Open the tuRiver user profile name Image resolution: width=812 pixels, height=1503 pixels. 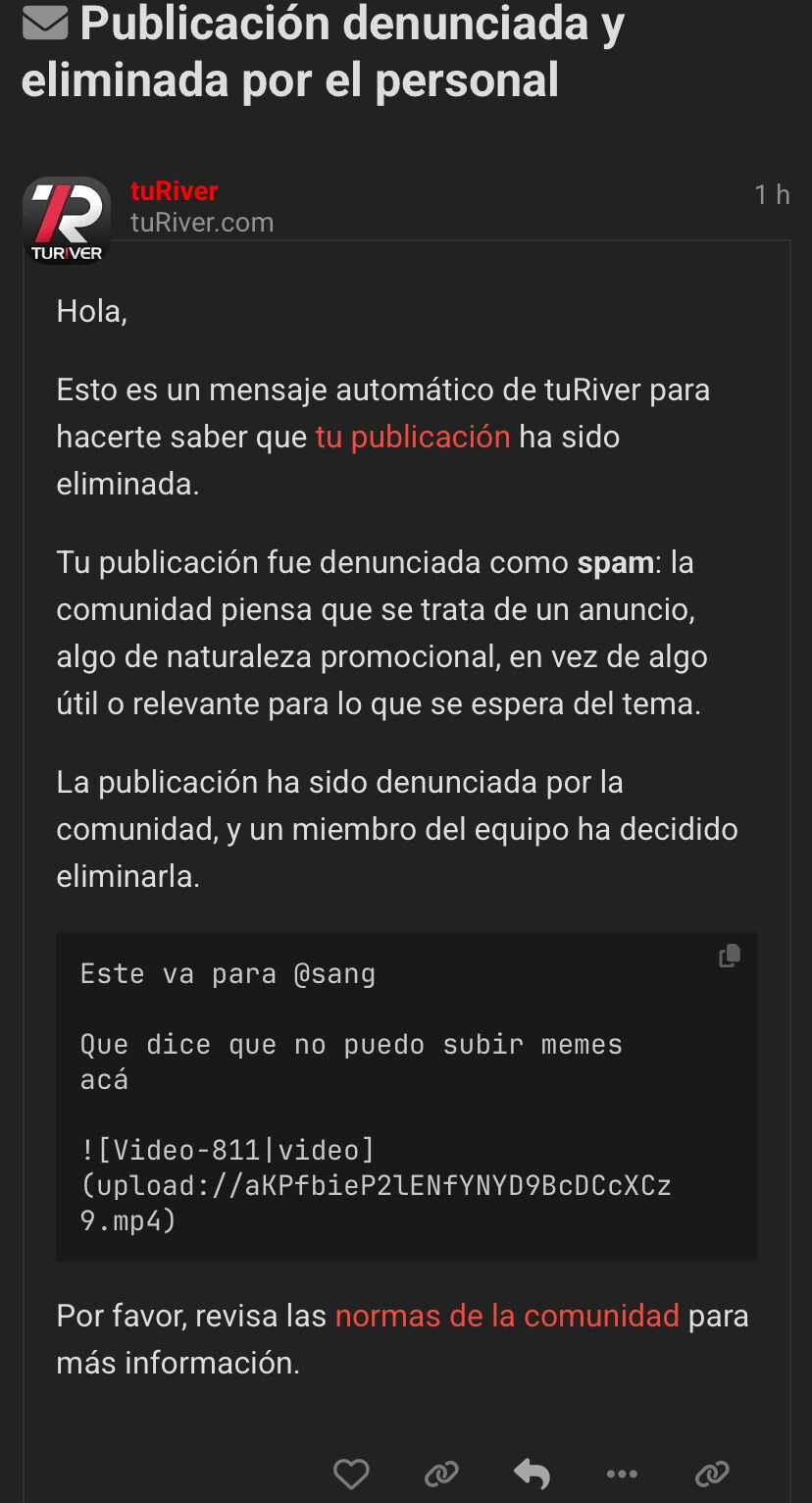point(174,191)
